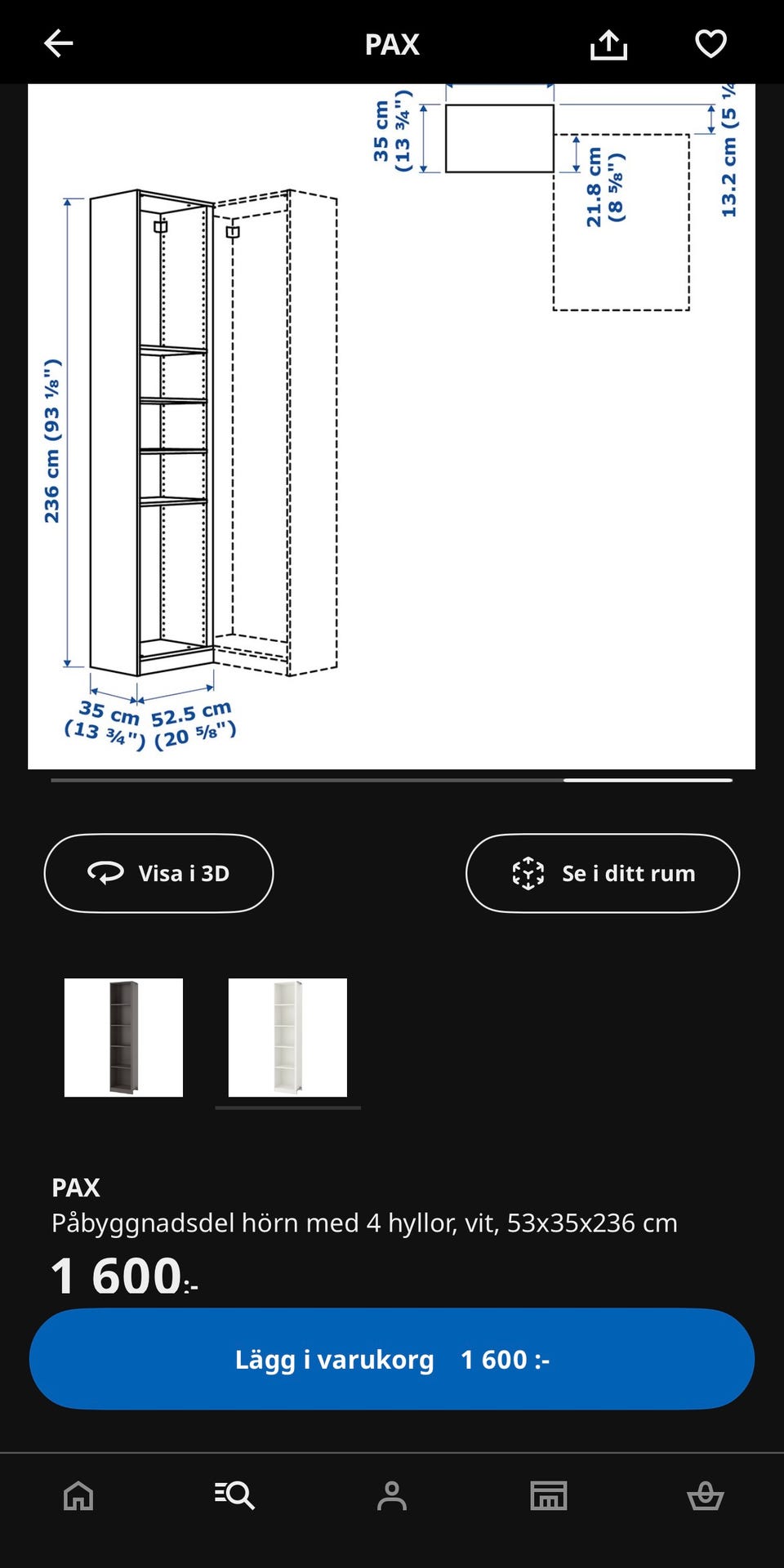Tap the PAX title in the header
784x1568 pixels.
pyautogui.click(x=392, y=43)
